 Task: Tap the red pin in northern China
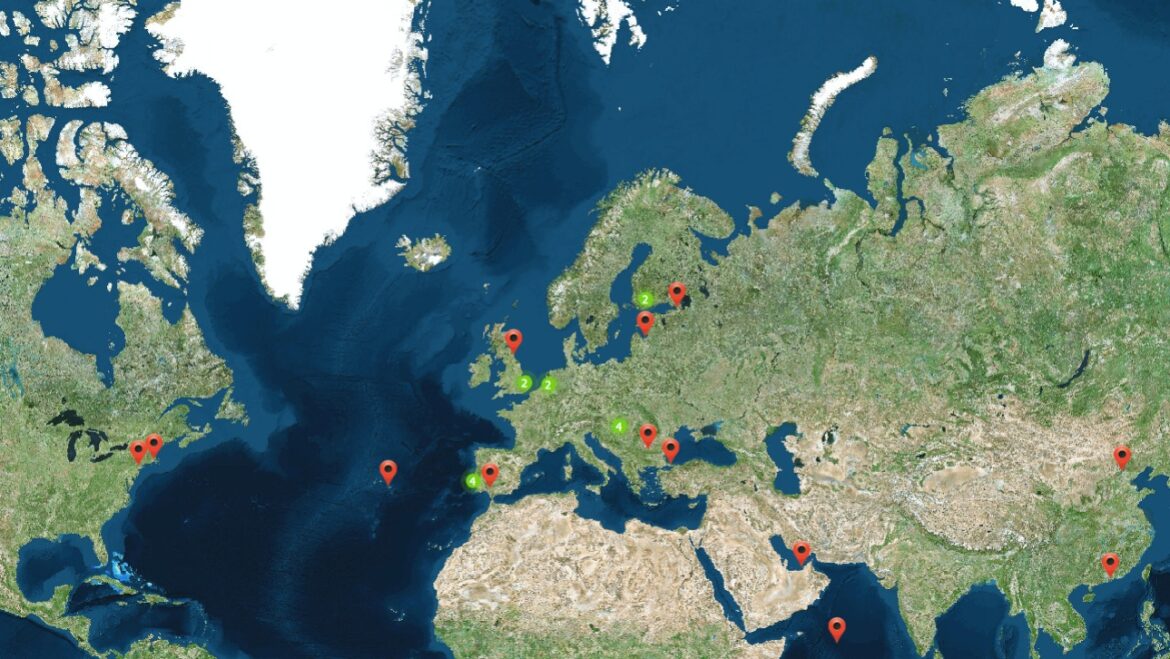tap(1122, 456)
